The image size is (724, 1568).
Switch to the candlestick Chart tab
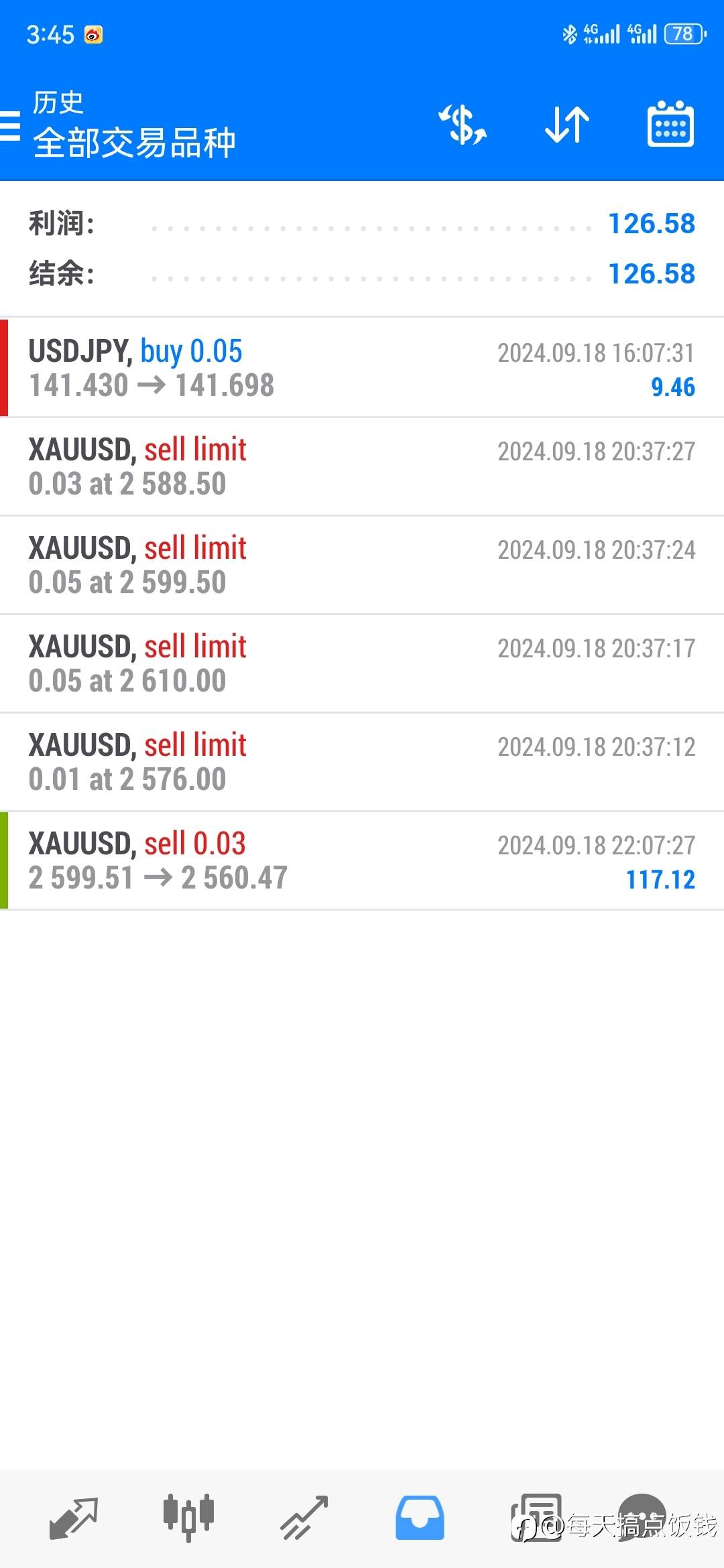[188, 1517]
